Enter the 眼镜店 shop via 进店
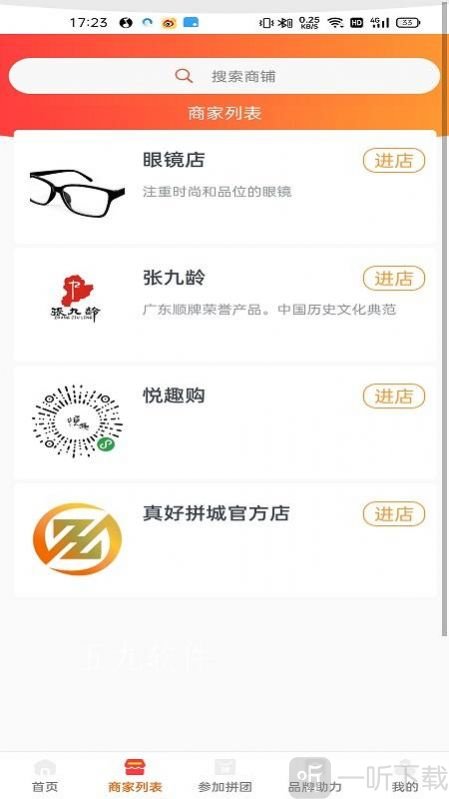449x799 pixels. point(393,161)
